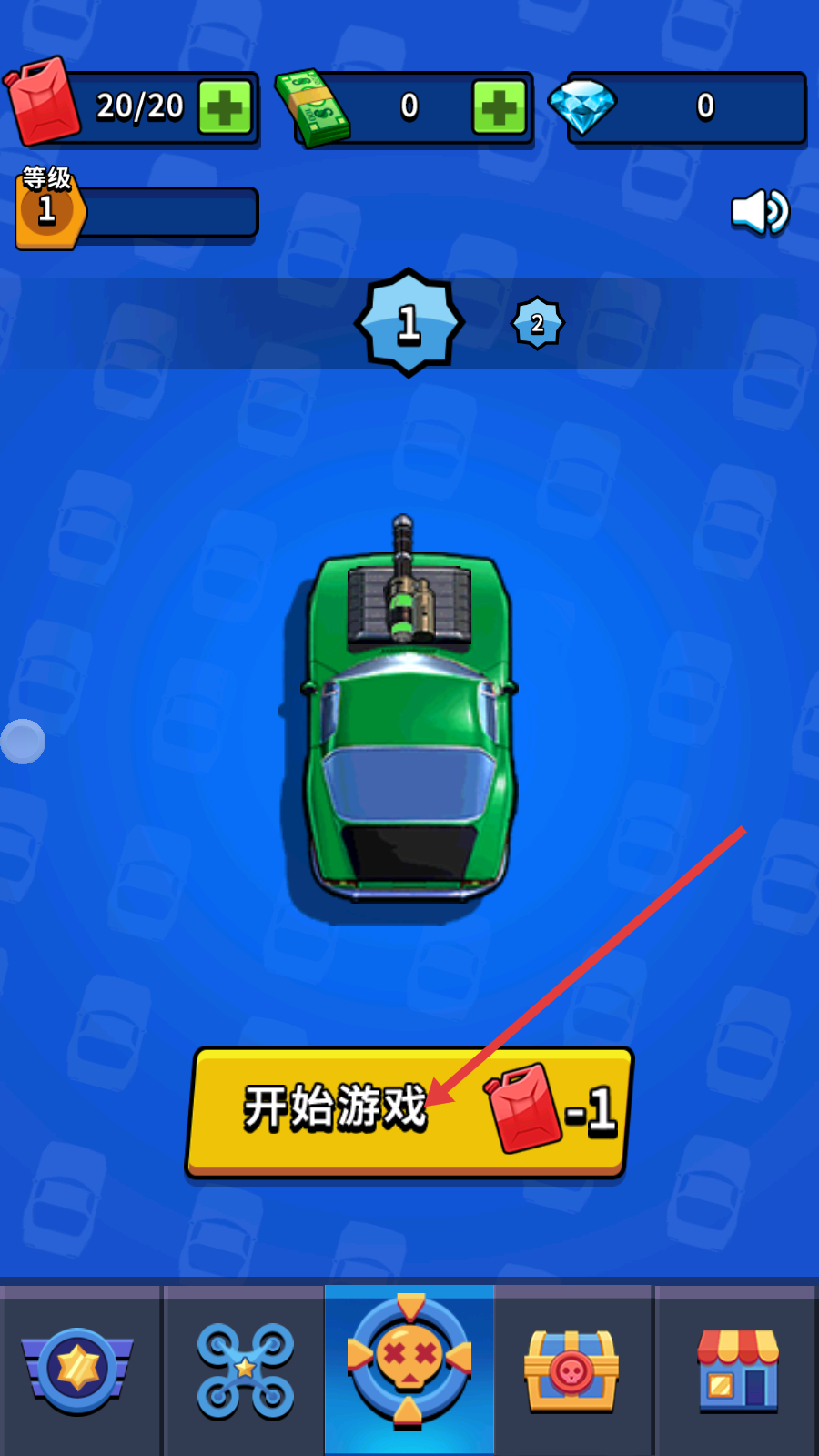Add more cash with green plus

(499, 108)
